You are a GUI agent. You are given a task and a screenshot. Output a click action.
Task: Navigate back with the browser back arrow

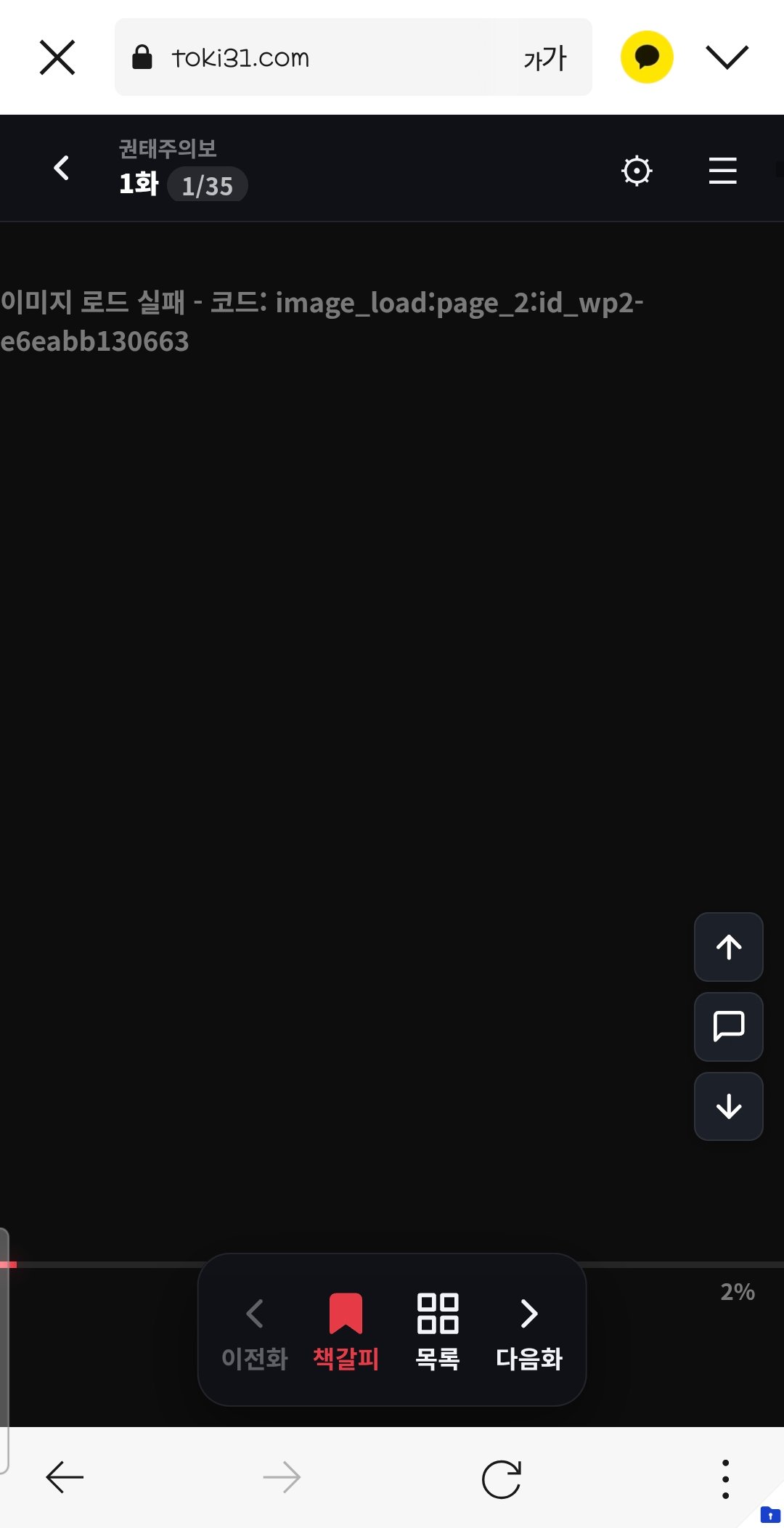point(65,1477)
